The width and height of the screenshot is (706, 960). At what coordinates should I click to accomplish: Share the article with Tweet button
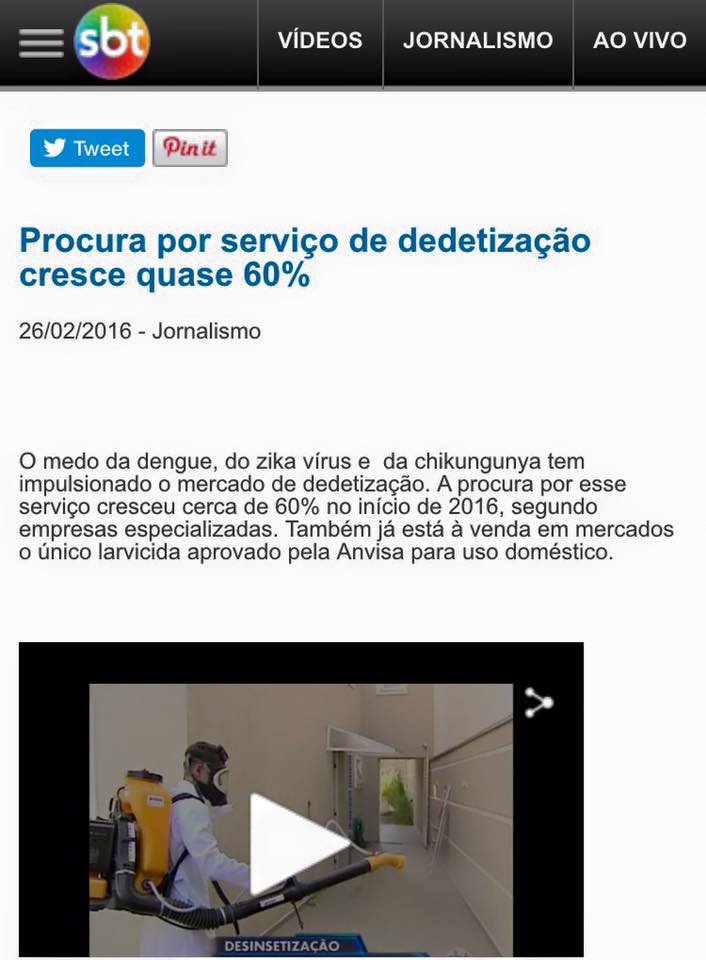coord(87,148)
